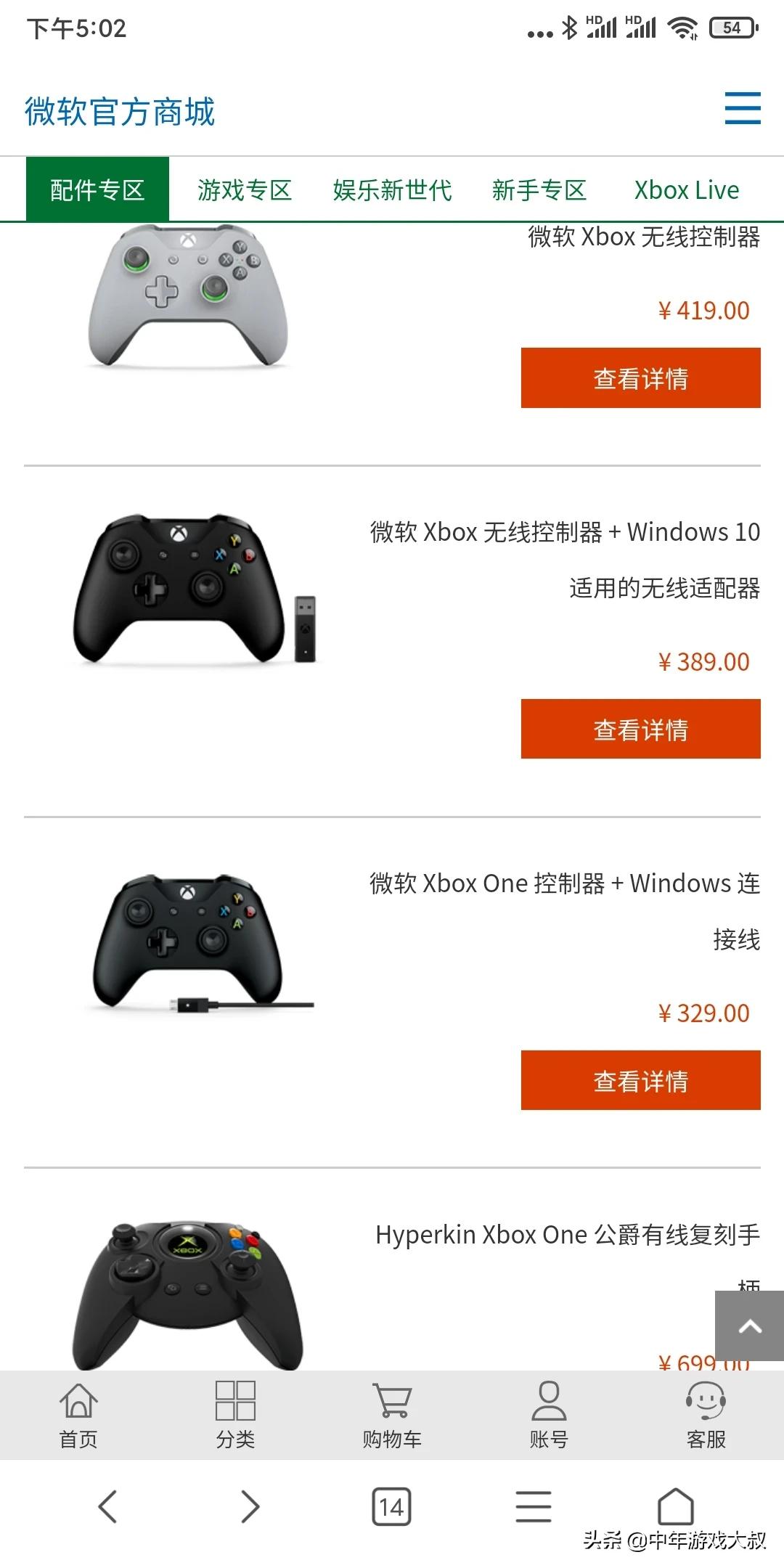Viewport: 784px width, 1568px height.
Task: Switch to the 游戏专区 tab
Action: 245,190
